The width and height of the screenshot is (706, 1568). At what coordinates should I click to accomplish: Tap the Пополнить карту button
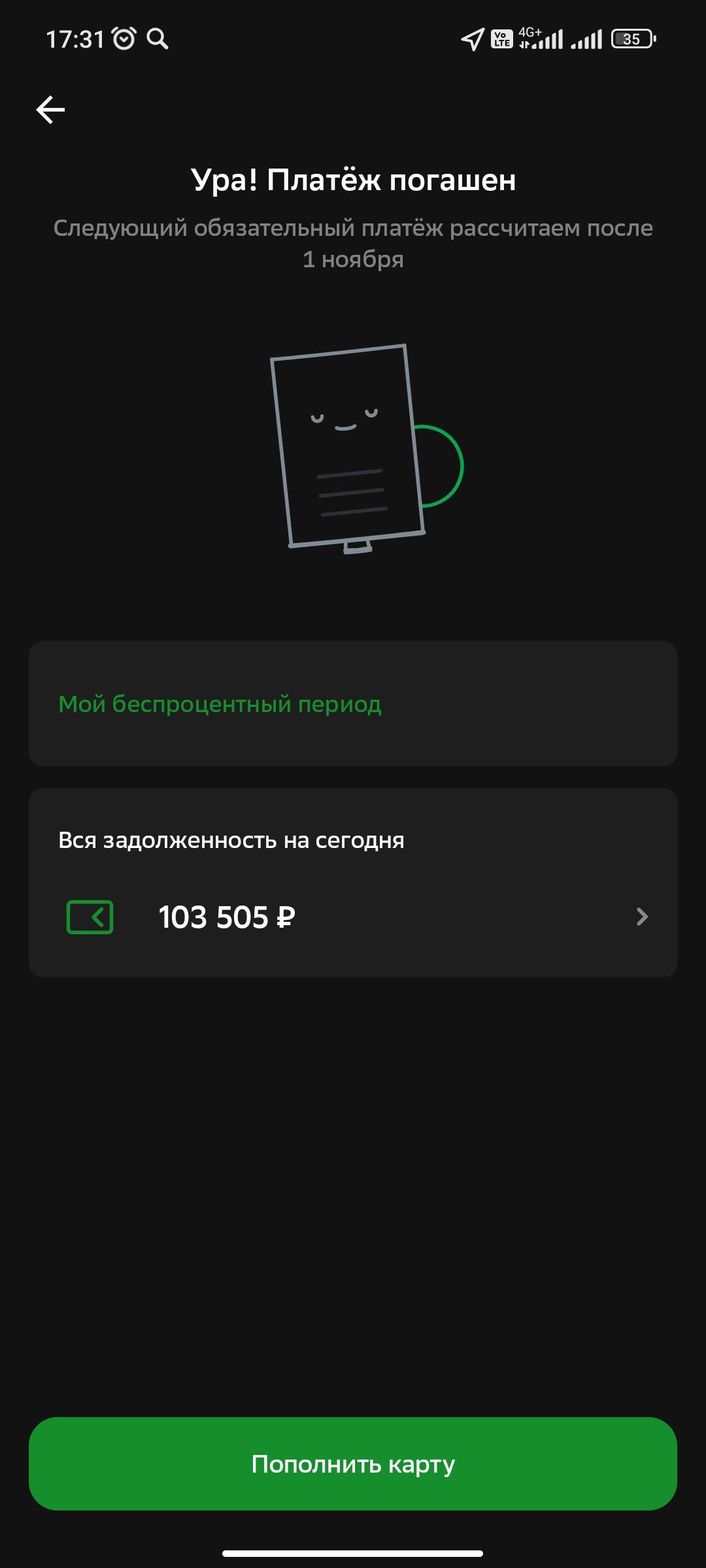352,1463
